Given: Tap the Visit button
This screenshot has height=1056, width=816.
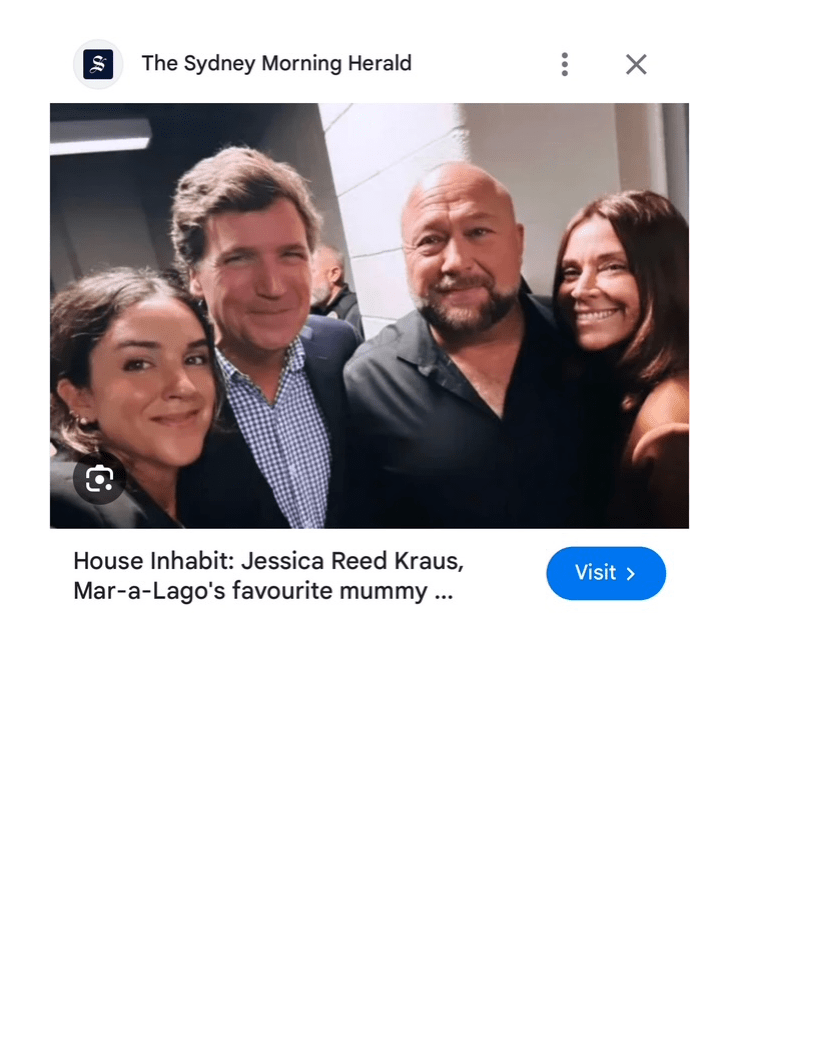Looking at the screenshot, I should coord(605,573).
